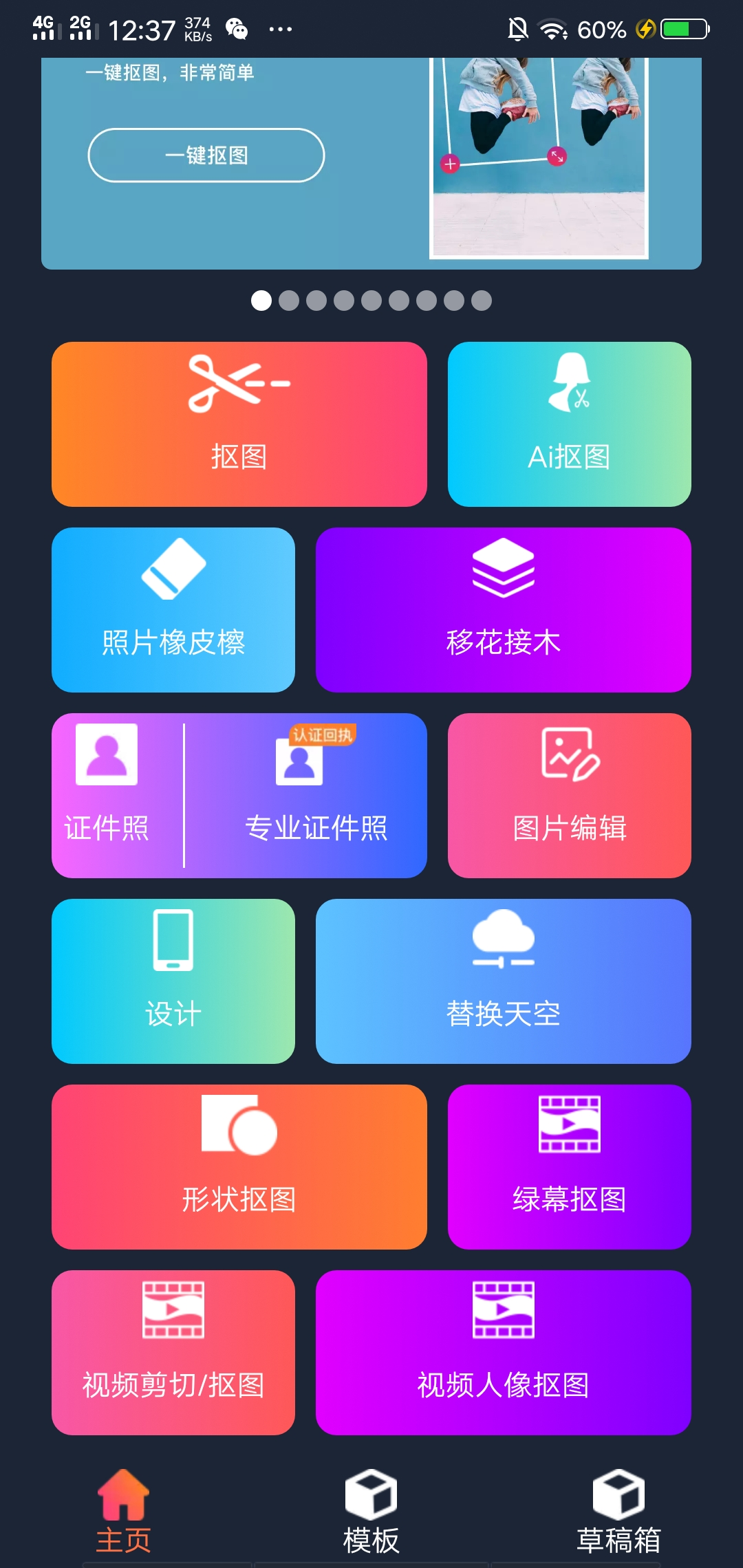The width and height of the screenshot is (743, 1568).
Task: Click the 一键抠图 banner button
Action: (206, 155)
